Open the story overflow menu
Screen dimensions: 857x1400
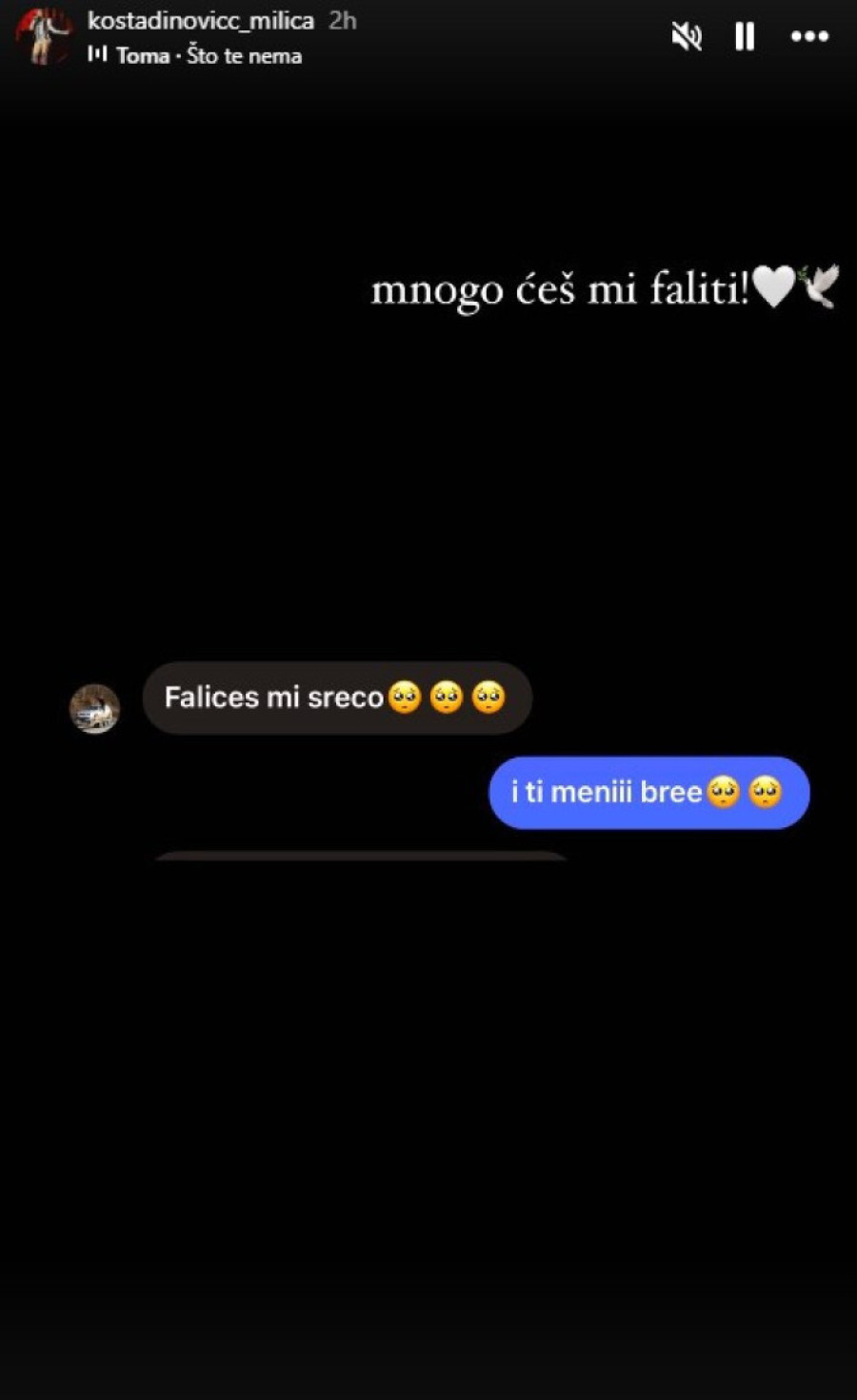(x=809, y=37)
